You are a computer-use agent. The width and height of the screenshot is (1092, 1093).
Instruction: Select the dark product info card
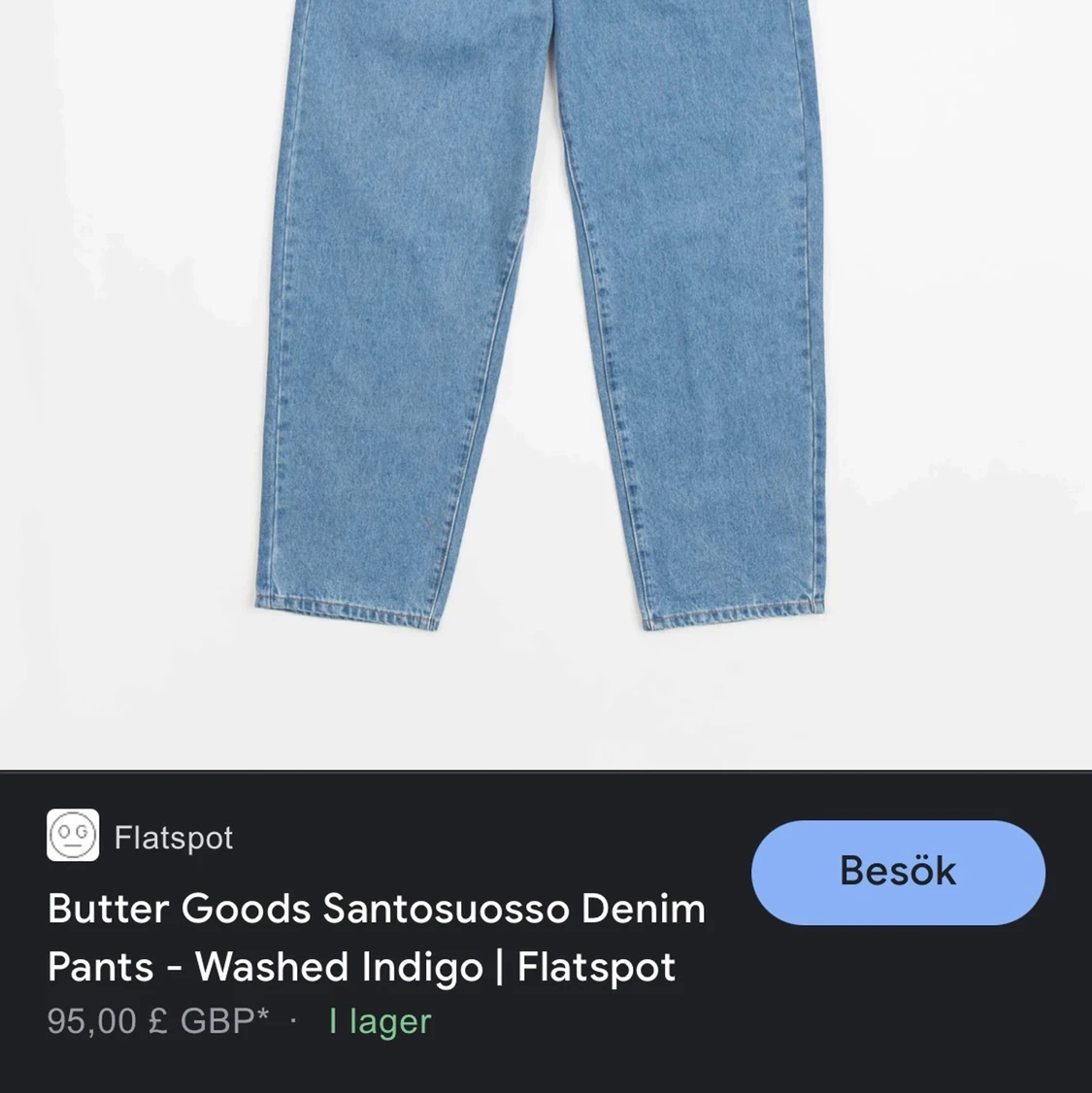[x=544, y=927]
